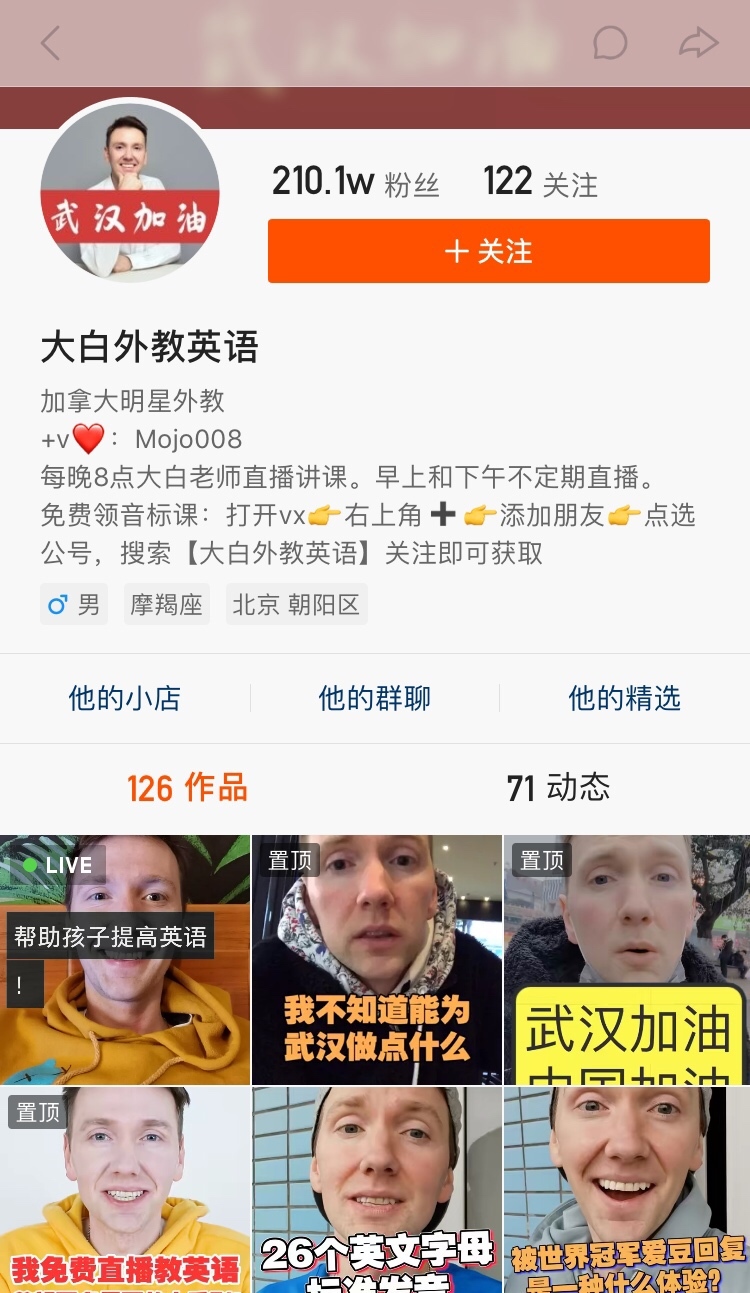Join the LIVE stream 帮助孩子提高英语
750x1293 pixels.
pos(125,960)
